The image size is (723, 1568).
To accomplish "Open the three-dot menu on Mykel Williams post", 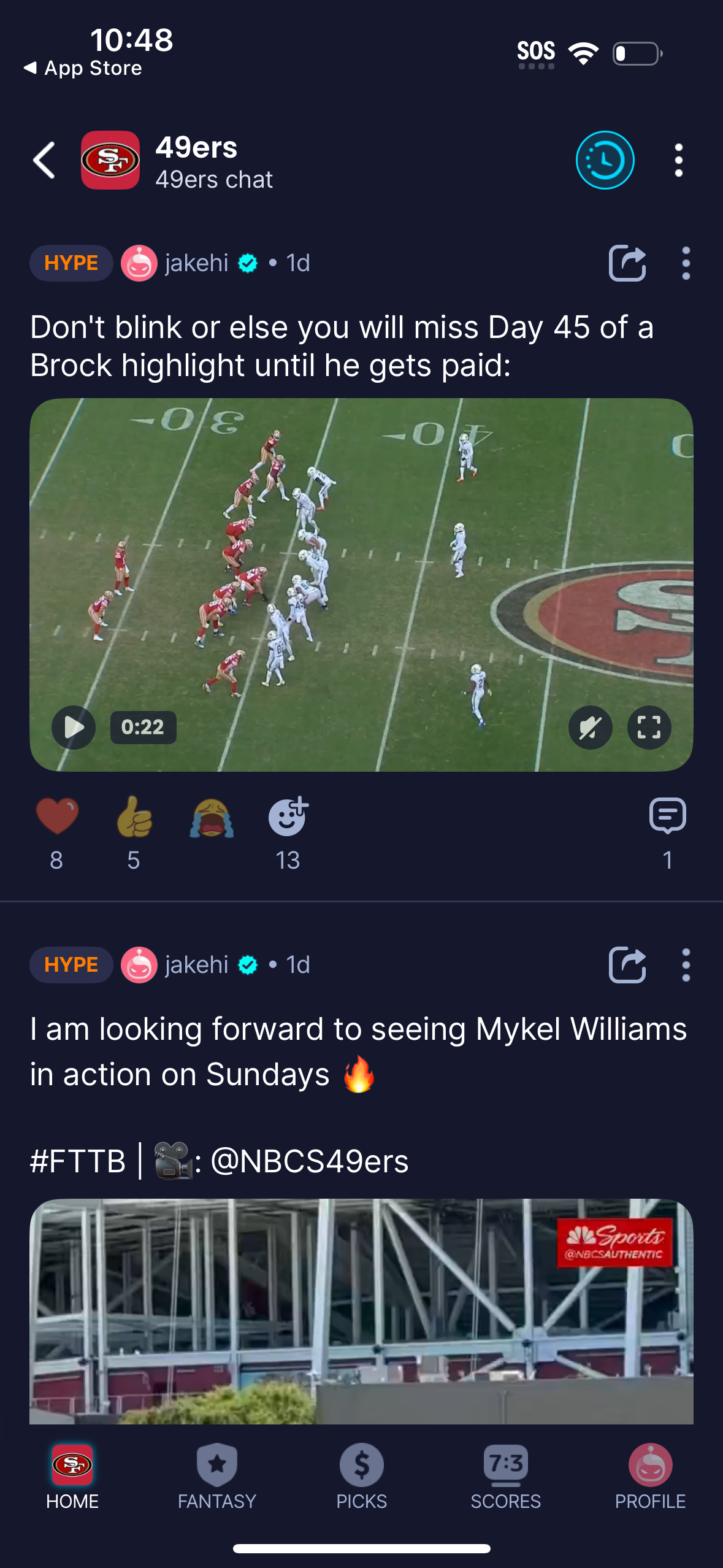I will [x=685, y=964].
